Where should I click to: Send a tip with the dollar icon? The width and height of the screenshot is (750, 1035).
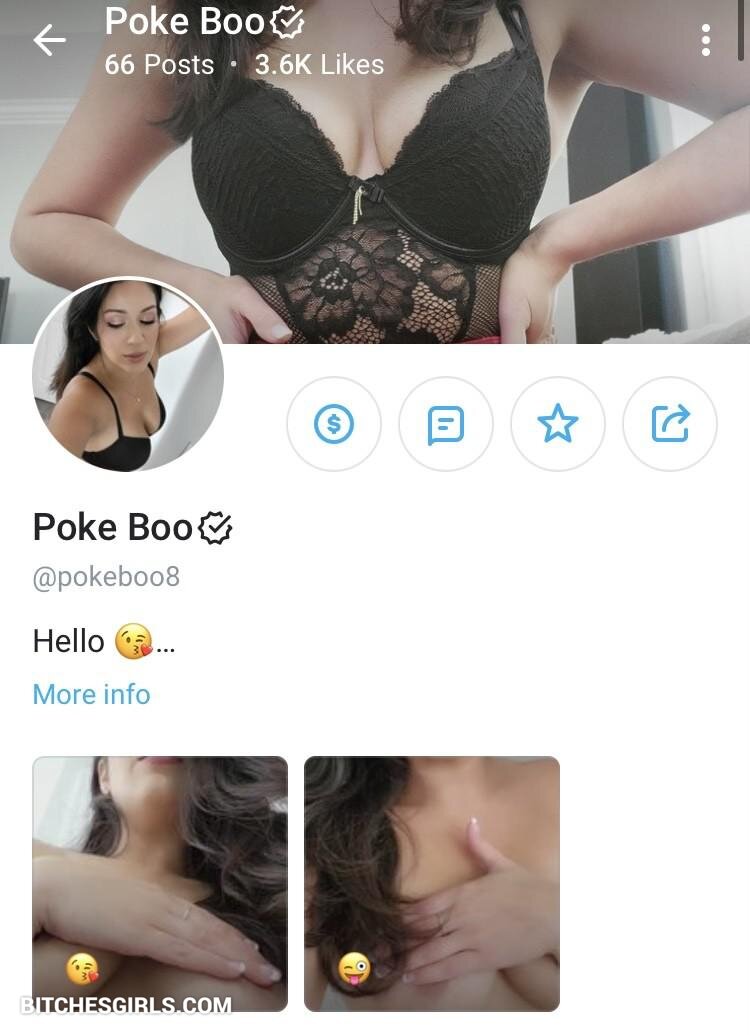click(334, 425)
